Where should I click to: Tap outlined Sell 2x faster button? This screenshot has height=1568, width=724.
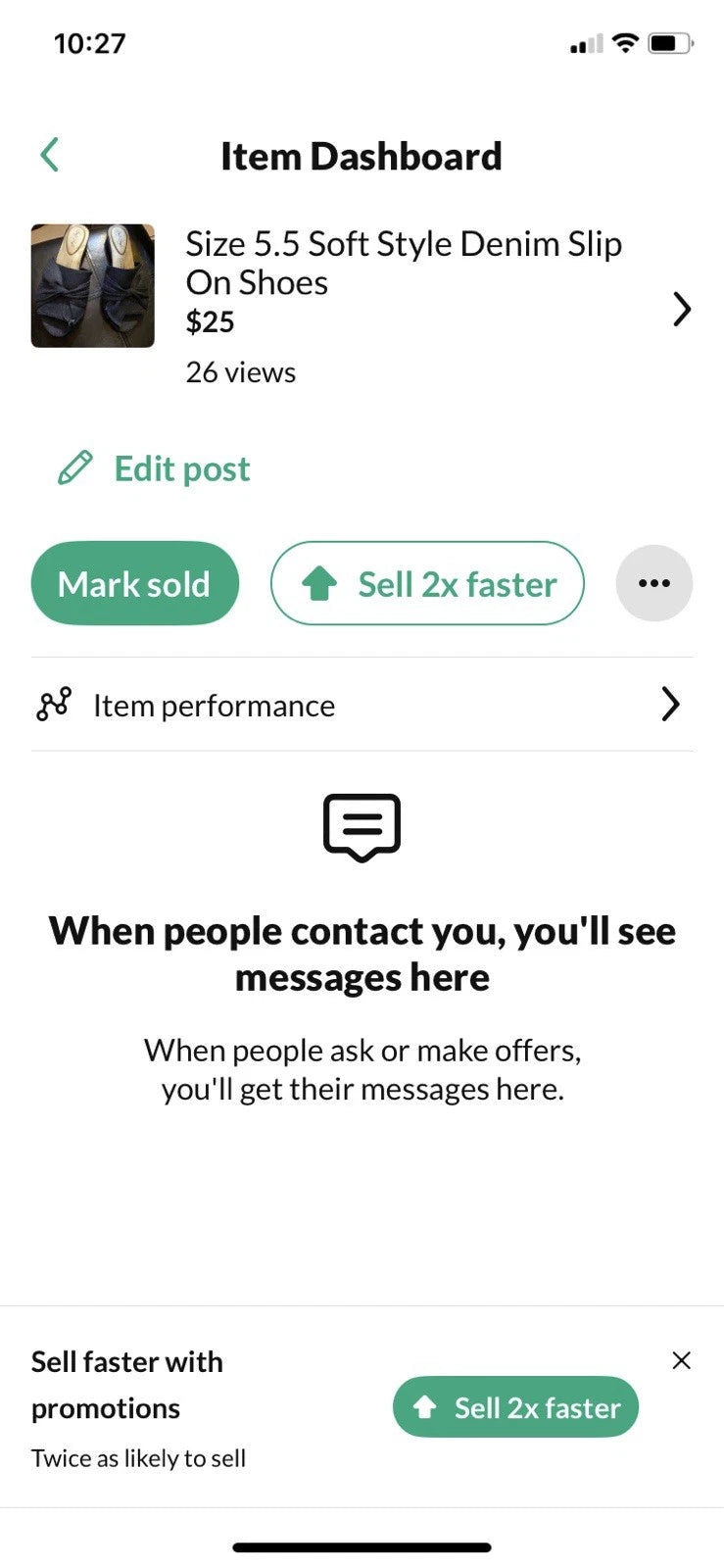(427, 584)
